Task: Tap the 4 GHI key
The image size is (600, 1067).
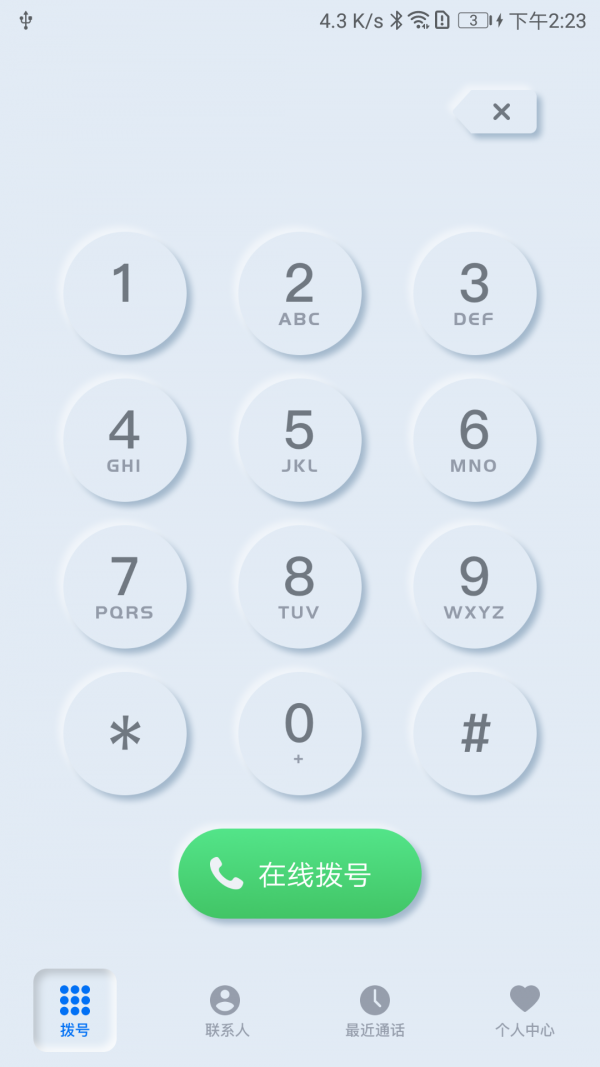Action: 124,440
